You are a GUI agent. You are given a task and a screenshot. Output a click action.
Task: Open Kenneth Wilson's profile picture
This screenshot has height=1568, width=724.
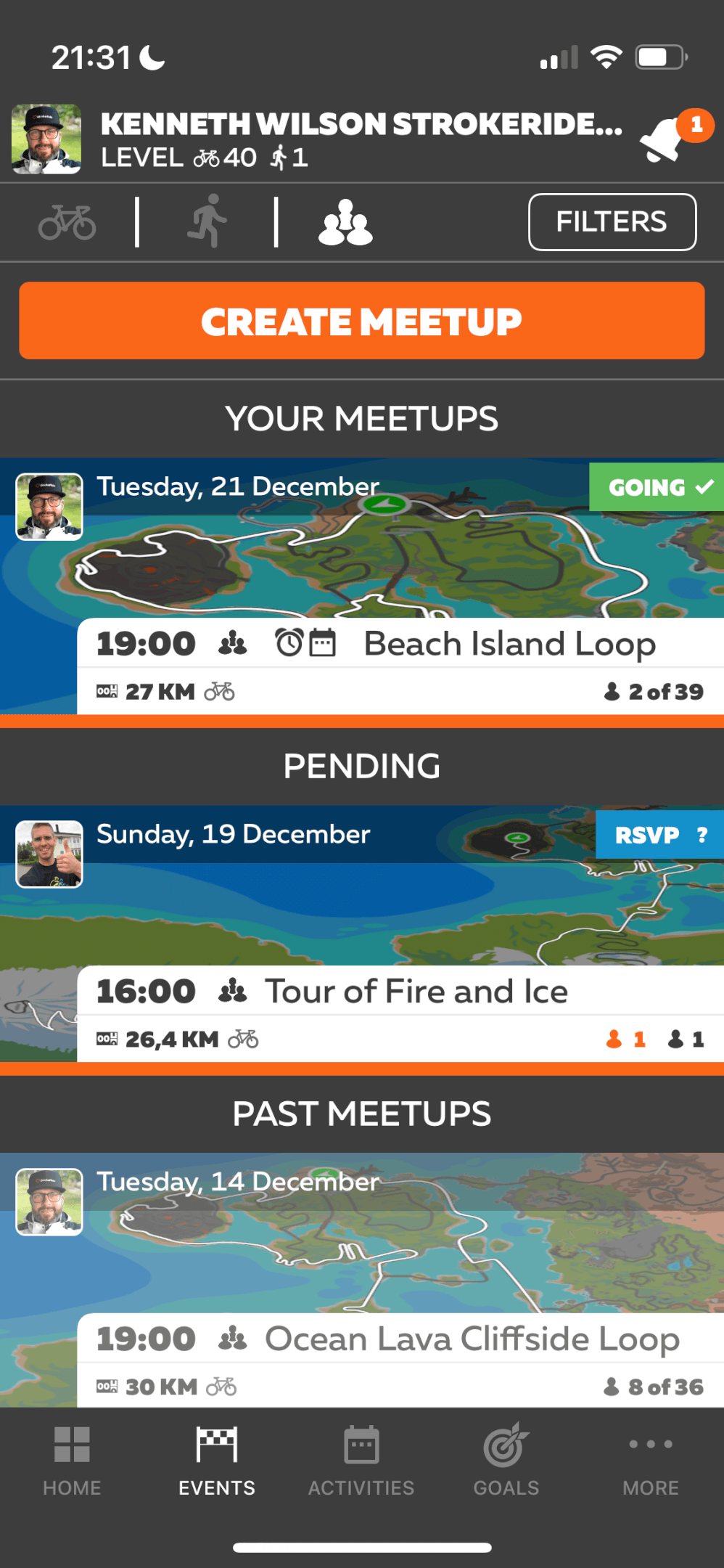(46, 139)
